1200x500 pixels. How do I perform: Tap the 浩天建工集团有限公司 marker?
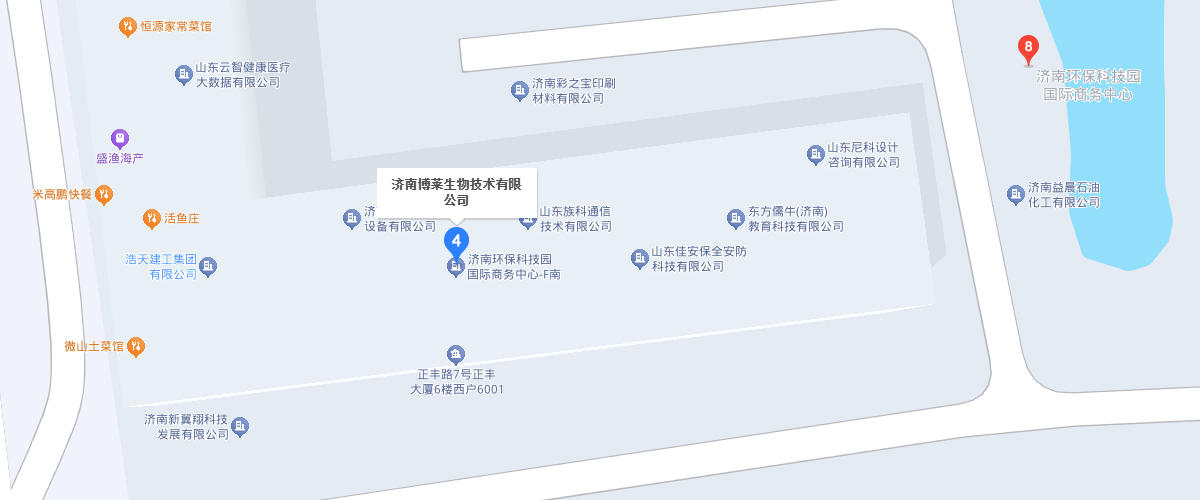point(208,266)
